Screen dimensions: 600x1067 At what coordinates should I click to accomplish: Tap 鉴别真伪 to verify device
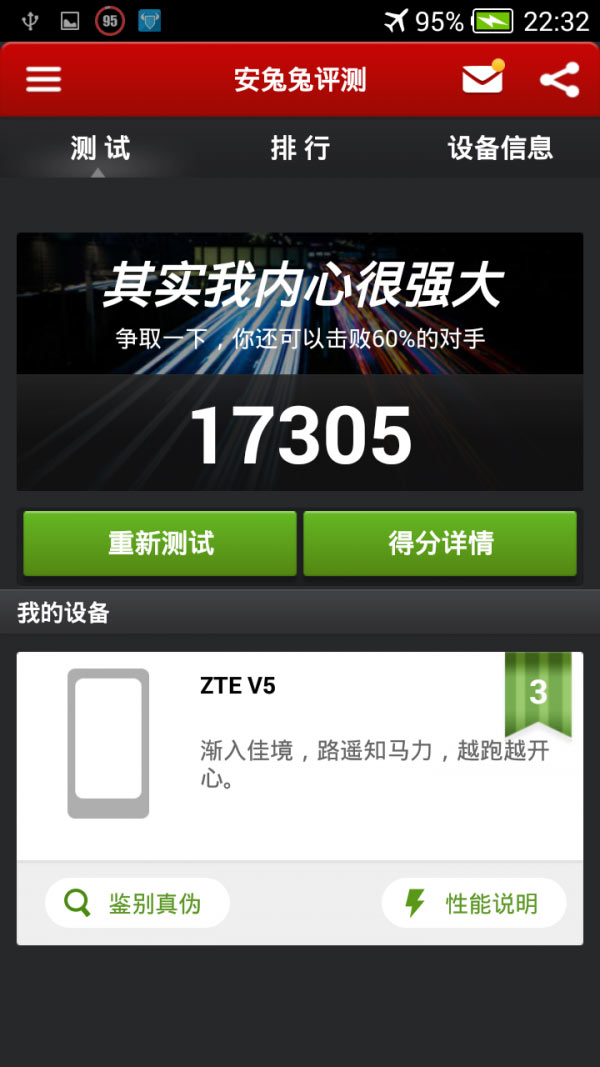(x=137, y=903)
